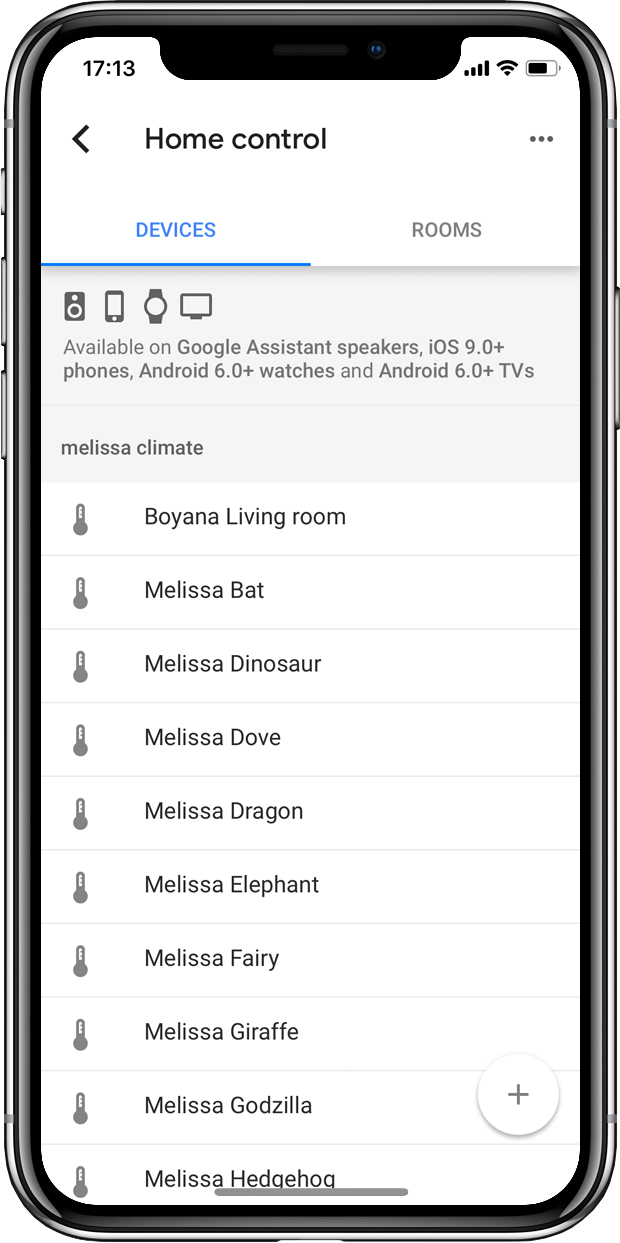Open the Melissa Bat device

pos(310,592)
